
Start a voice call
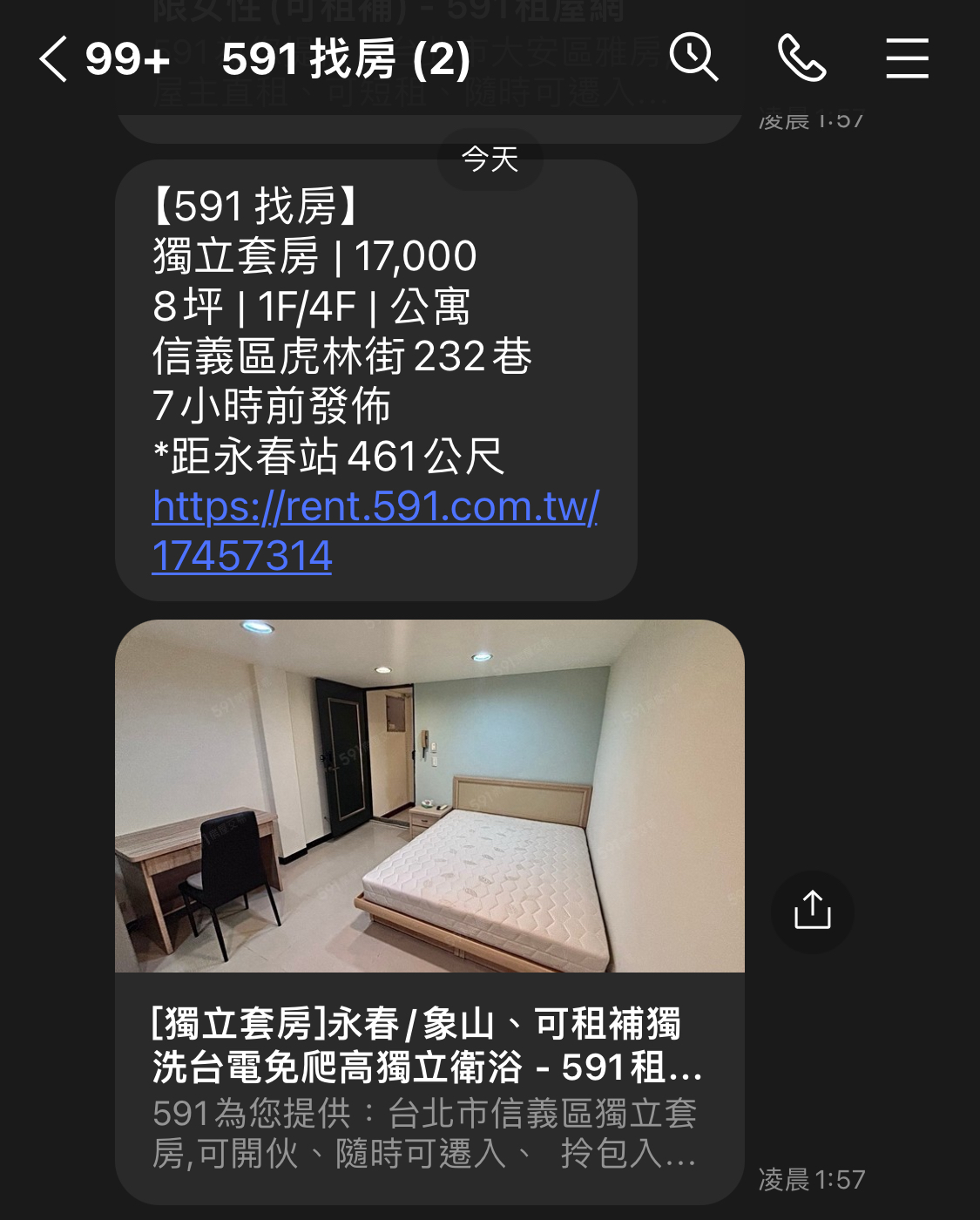click(801, 58)
